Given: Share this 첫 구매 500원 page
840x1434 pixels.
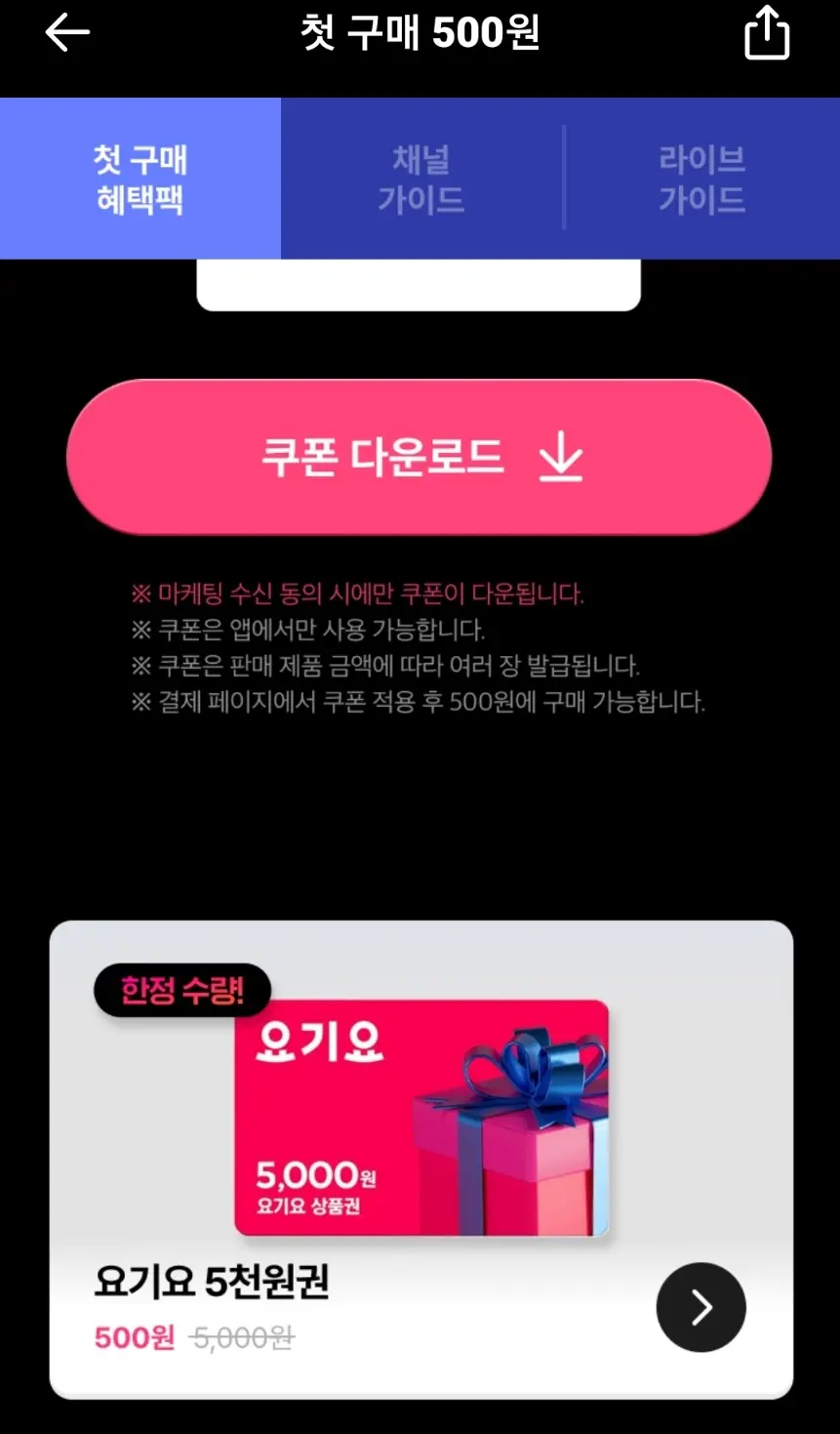Looking at the screenshot, I should (x=767, y=33).
